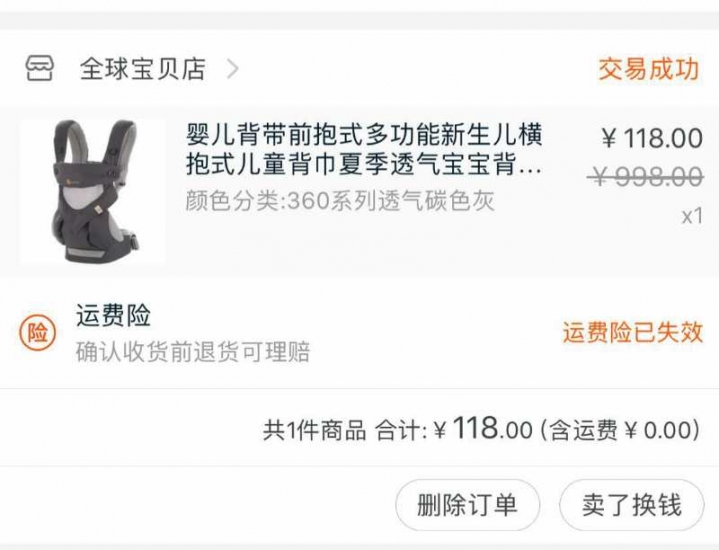Open the 运费险 shipping insurance row
This screenshot has height=550, width=719.
[360, 333]
